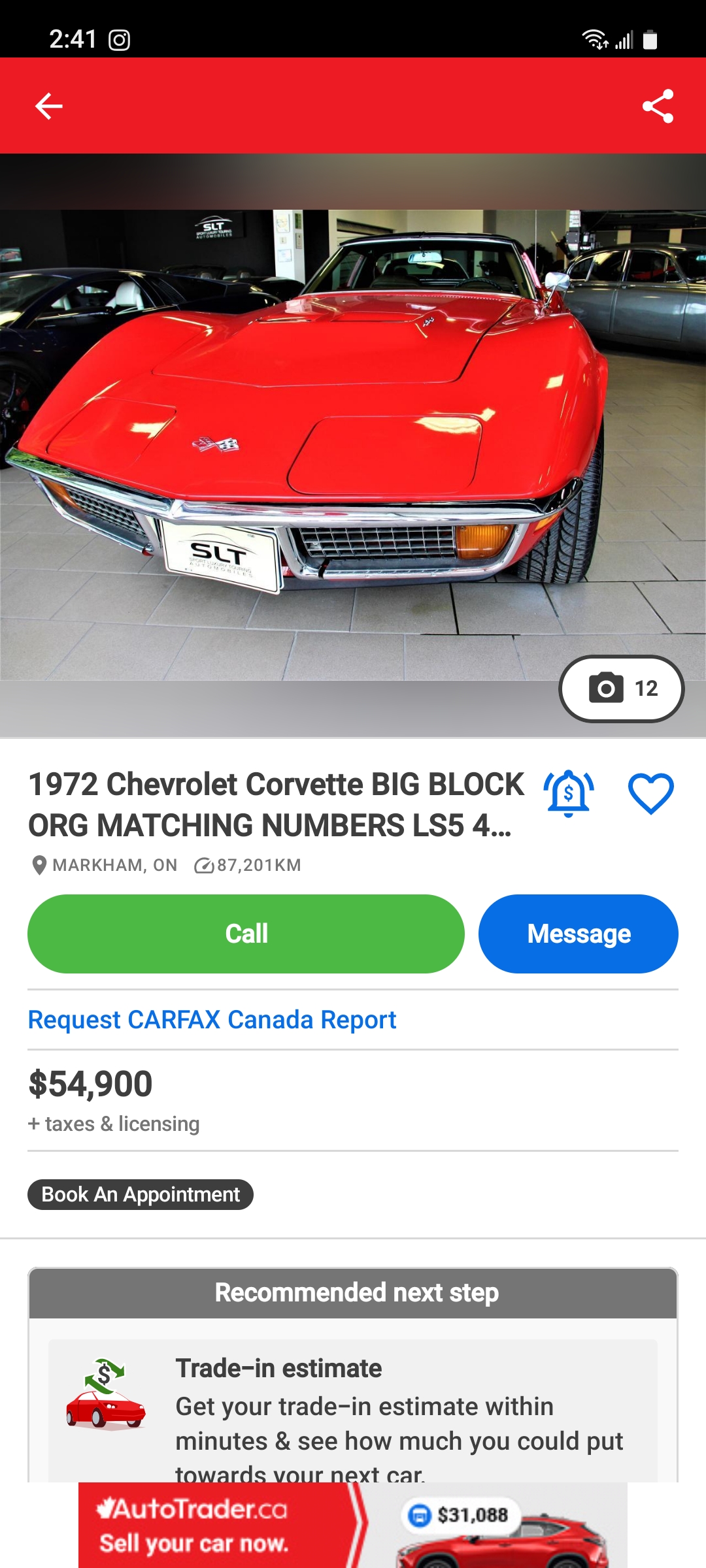View the main Corvette photo
Image resolution: width=706 pixels, height=1568 pixels.
click(353, 444)
